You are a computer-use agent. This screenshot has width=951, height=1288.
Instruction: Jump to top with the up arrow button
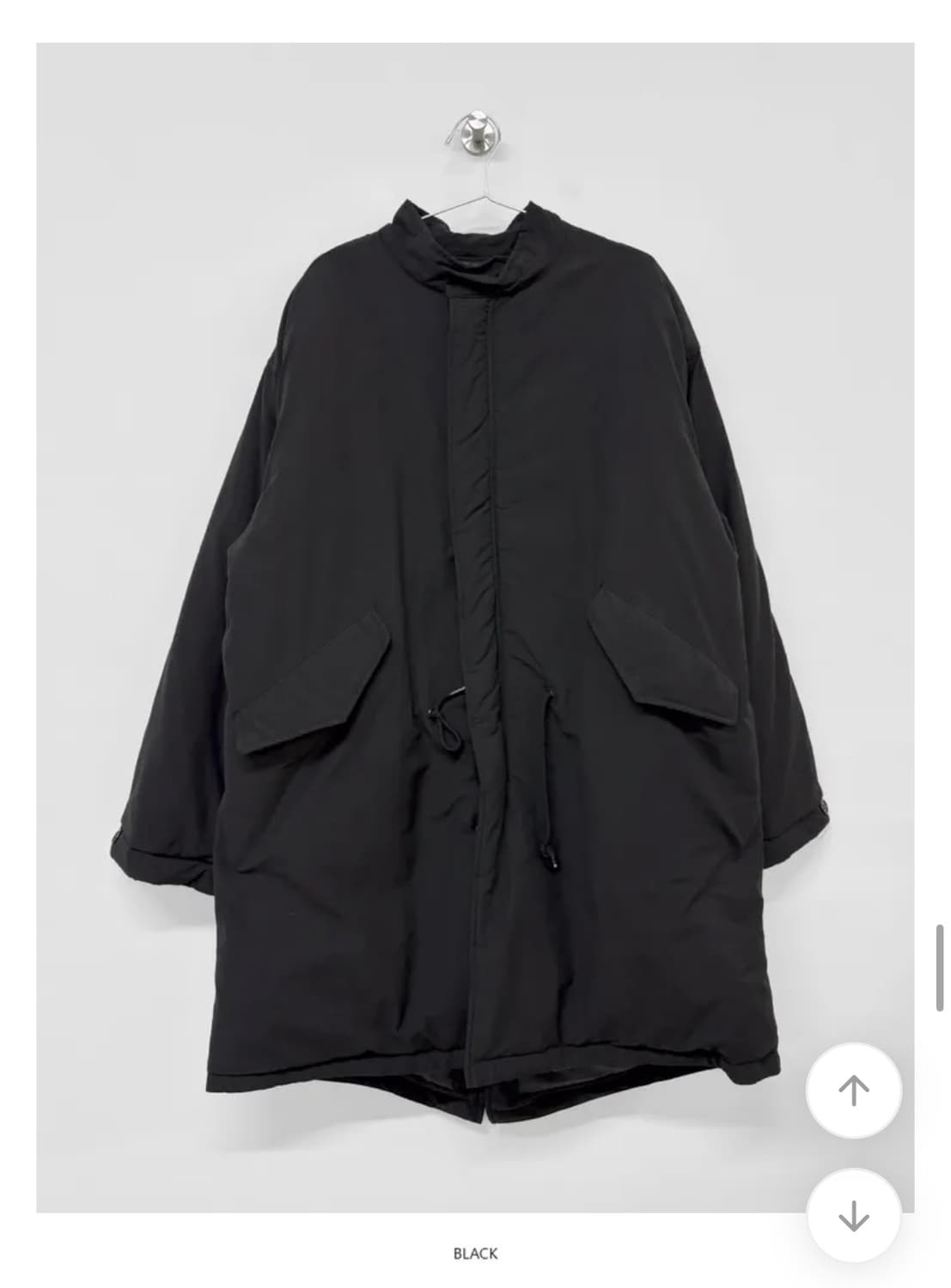(x=853, y=1091)
